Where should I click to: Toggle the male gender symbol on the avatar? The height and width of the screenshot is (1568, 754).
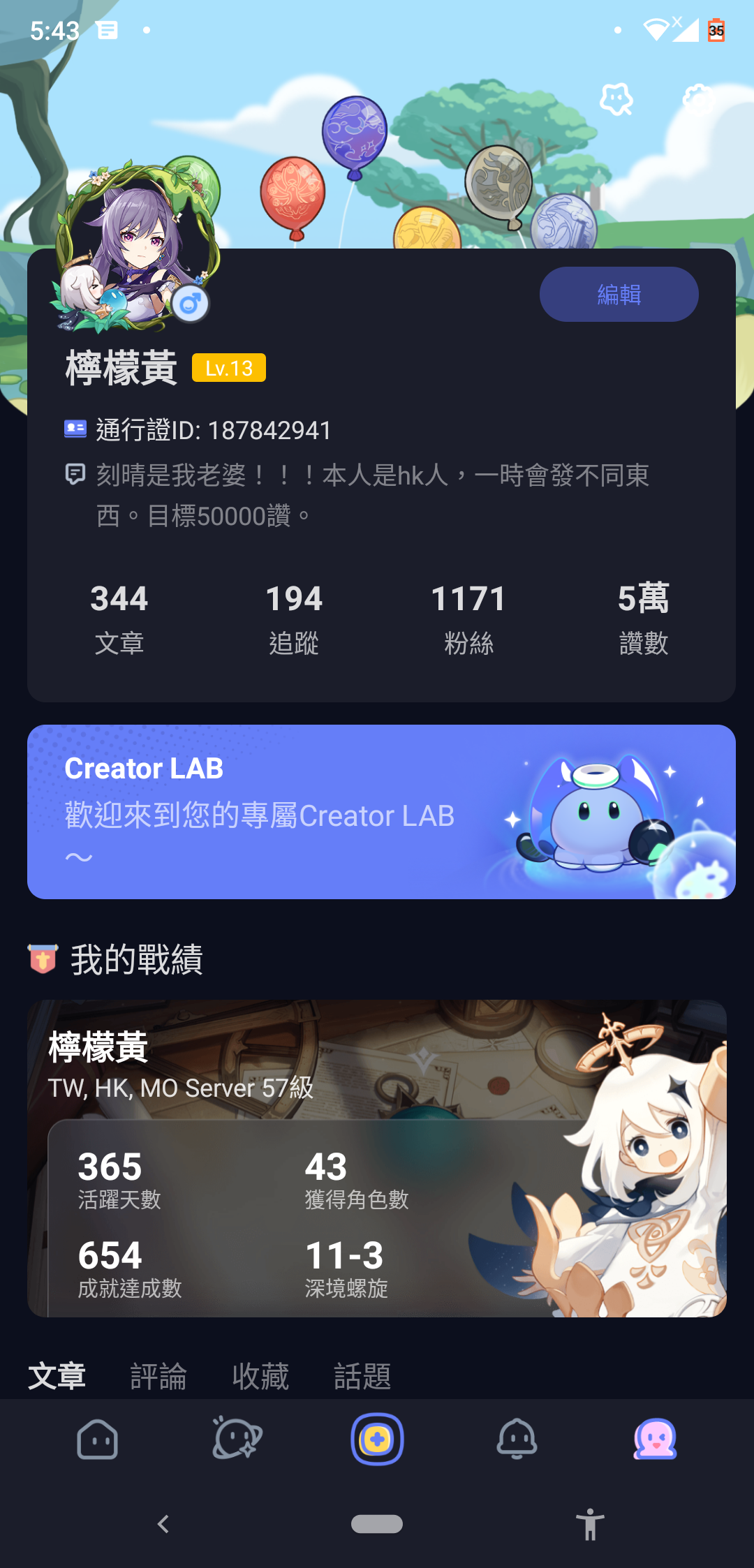pos(190,304)
